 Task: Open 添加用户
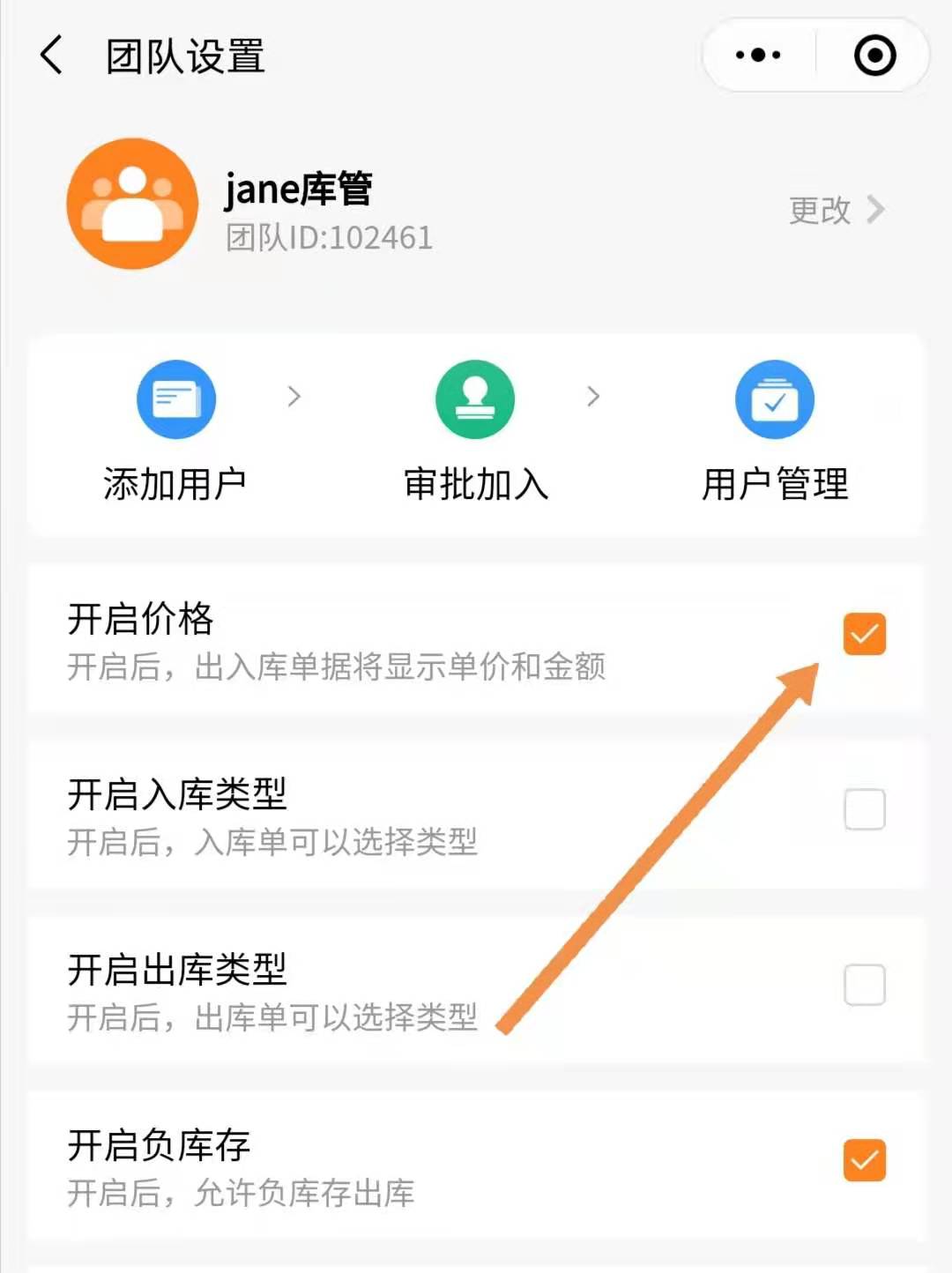tap(175, 432)
